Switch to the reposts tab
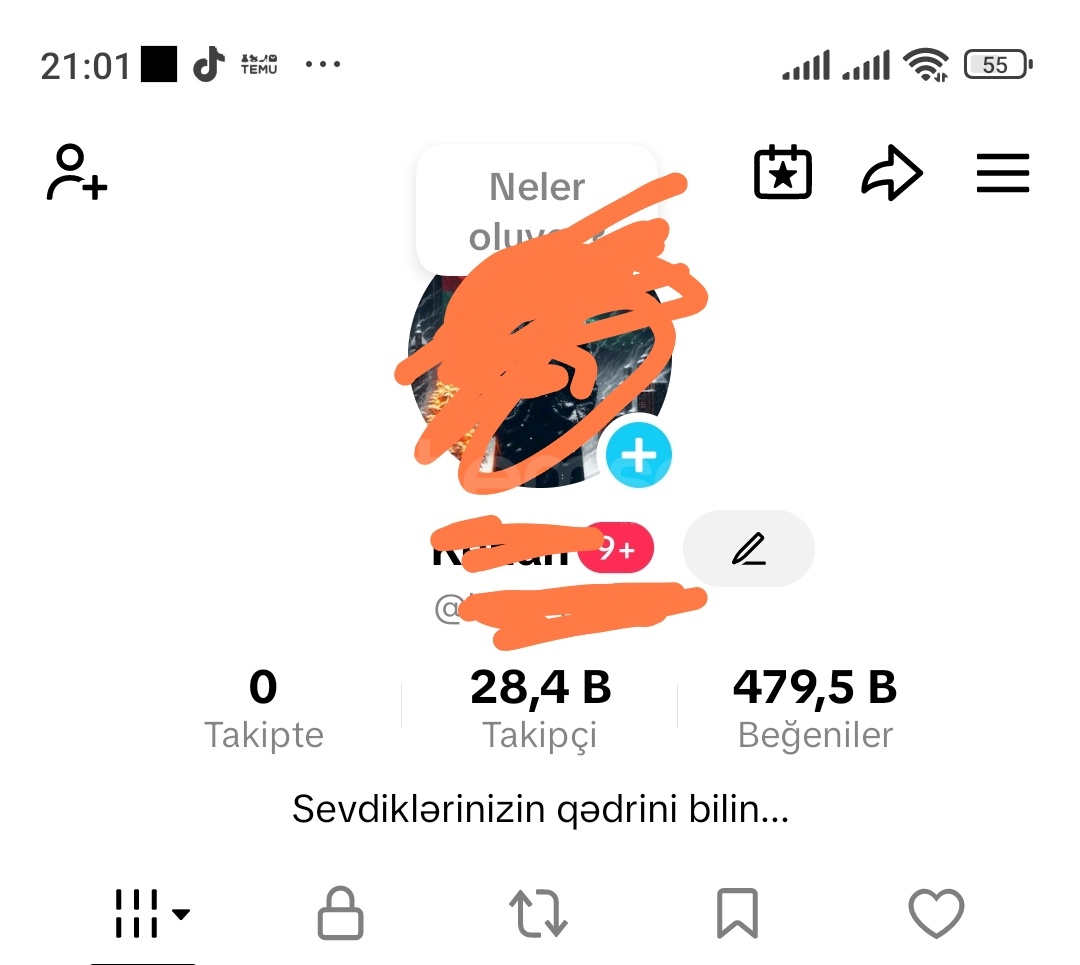1080x965 pixels. click(539, 913)
